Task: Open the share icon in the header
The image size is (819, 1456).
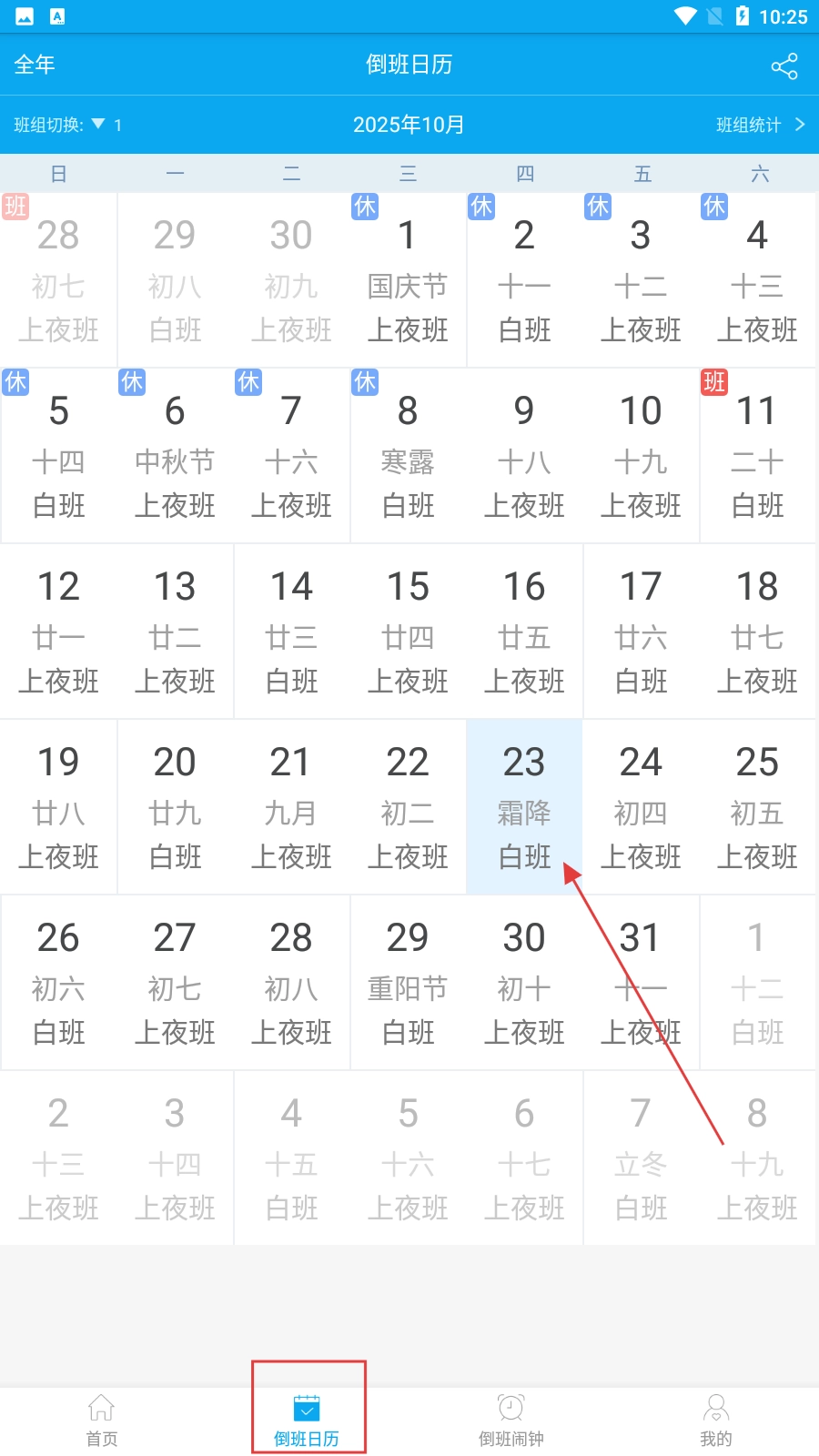Action: coord(784,66)
